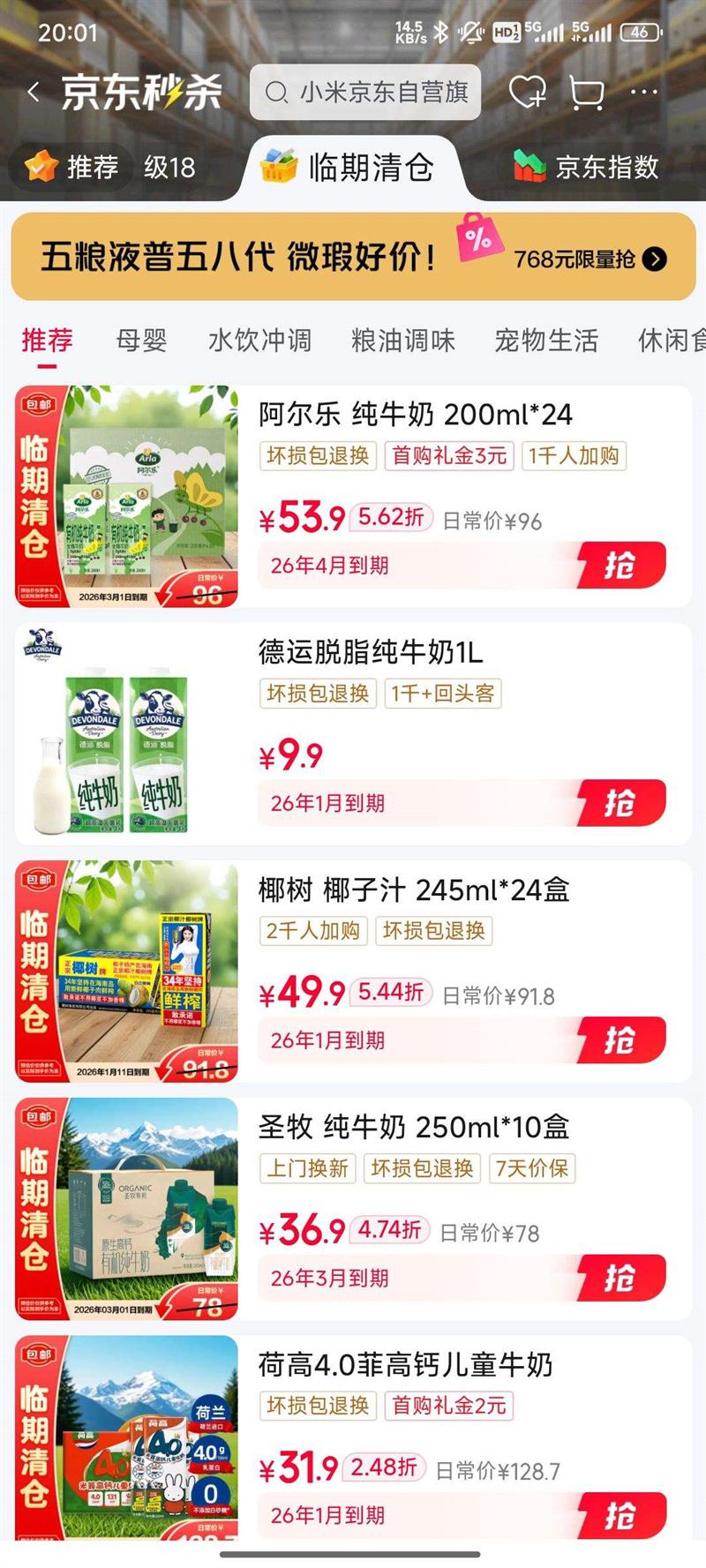
Task: Click the 小米京东自营旗 search input field
Action: pos(379,93)
